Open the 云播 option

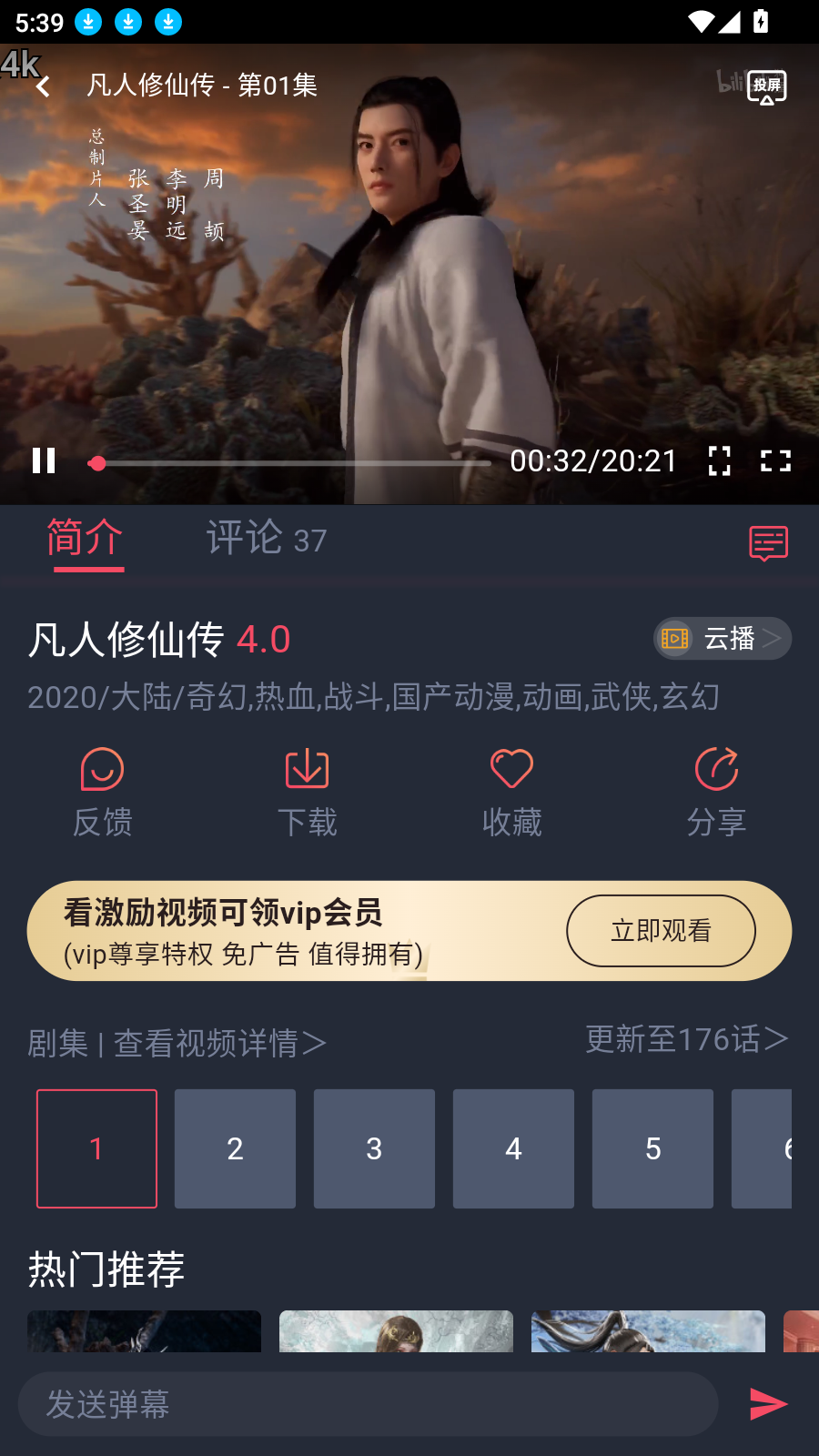tap(723, 639)
